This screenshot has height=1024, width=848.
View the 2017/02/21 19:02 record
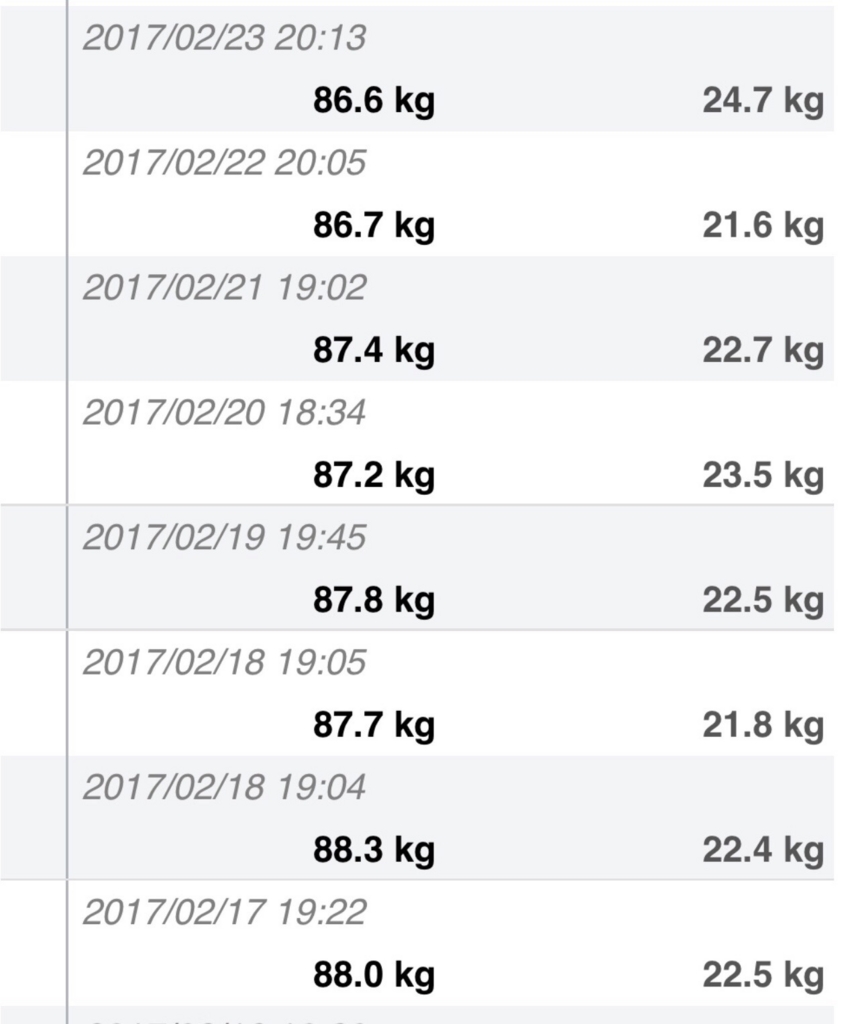tap(450, 319)
